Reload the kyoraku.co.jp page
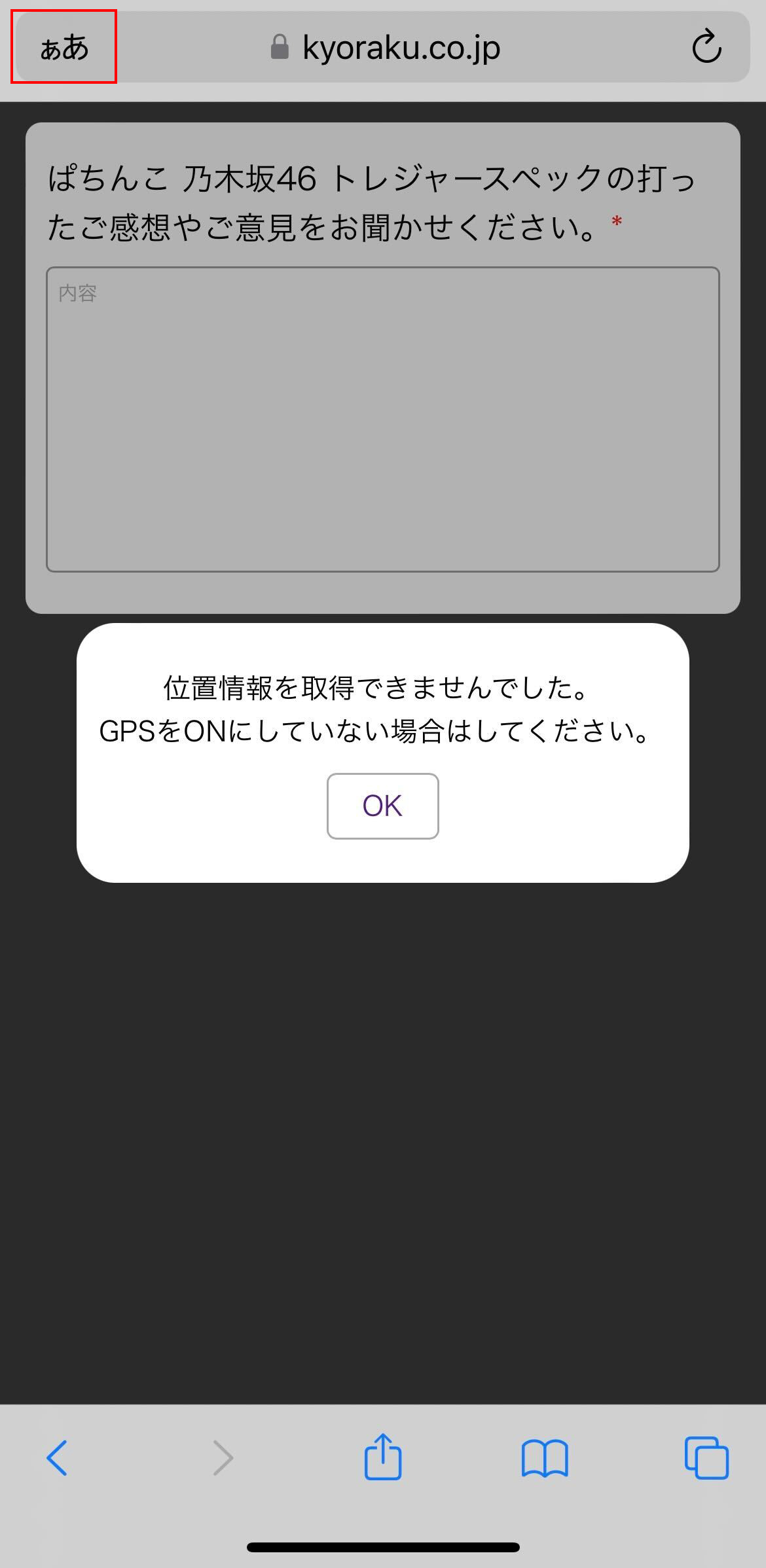The width and height of the screenshot is (766, 1568). [x=706, y=46]
